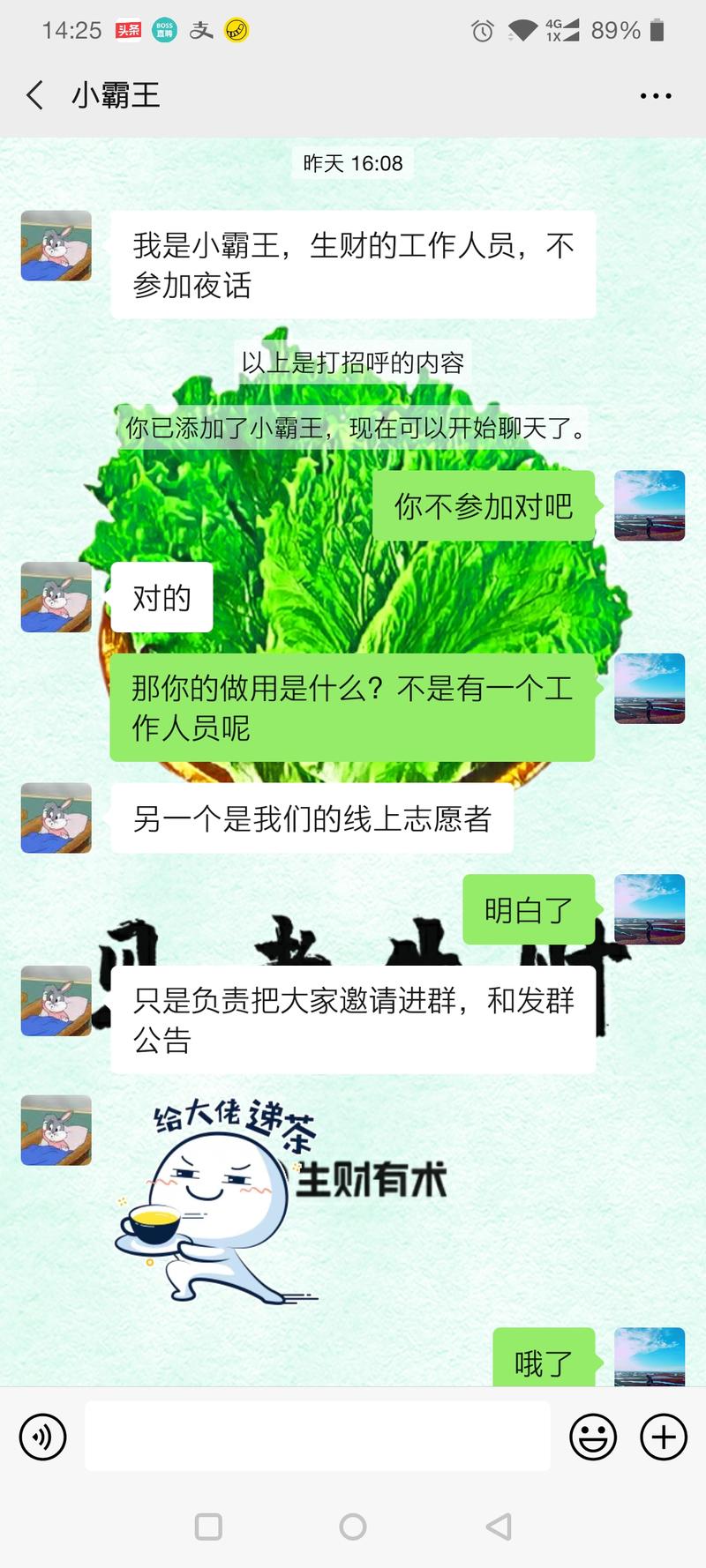Tap the BOSS直聘 notification icon
The width and height of the screenshot is (706, 1568).
(x=161, y=29)
